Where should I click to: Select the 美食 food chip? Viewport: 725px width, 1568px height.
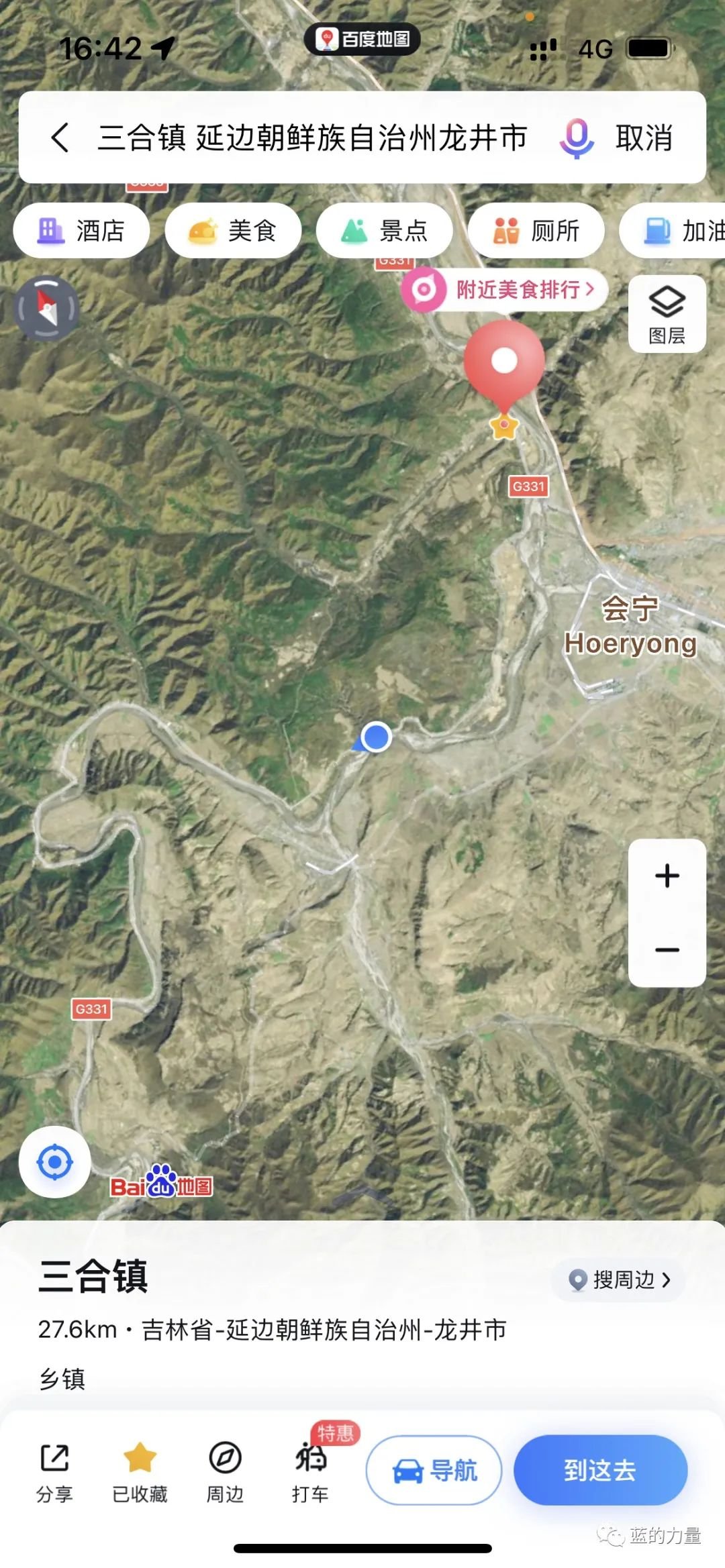click(233, 231)
